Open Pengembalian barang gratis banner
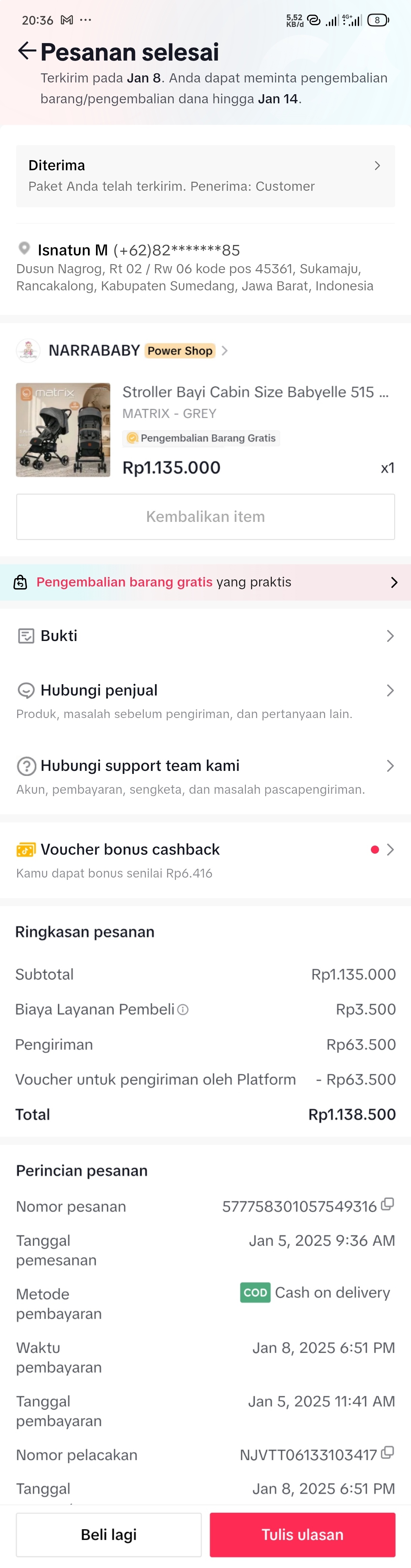The image size is (411, 1568). coord(205,582)
